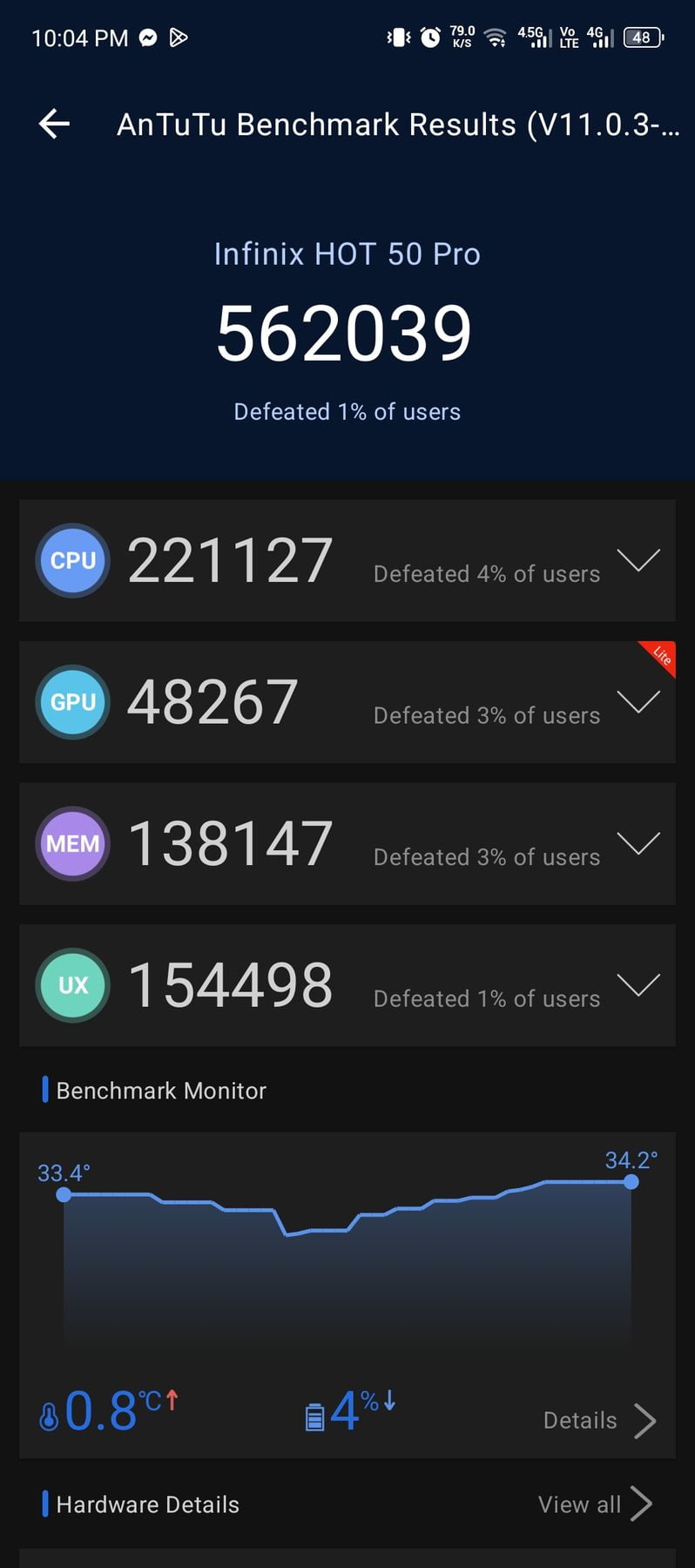View all Hardware Details
This screenshot has height=1568, width=695.
(595, 1504)
